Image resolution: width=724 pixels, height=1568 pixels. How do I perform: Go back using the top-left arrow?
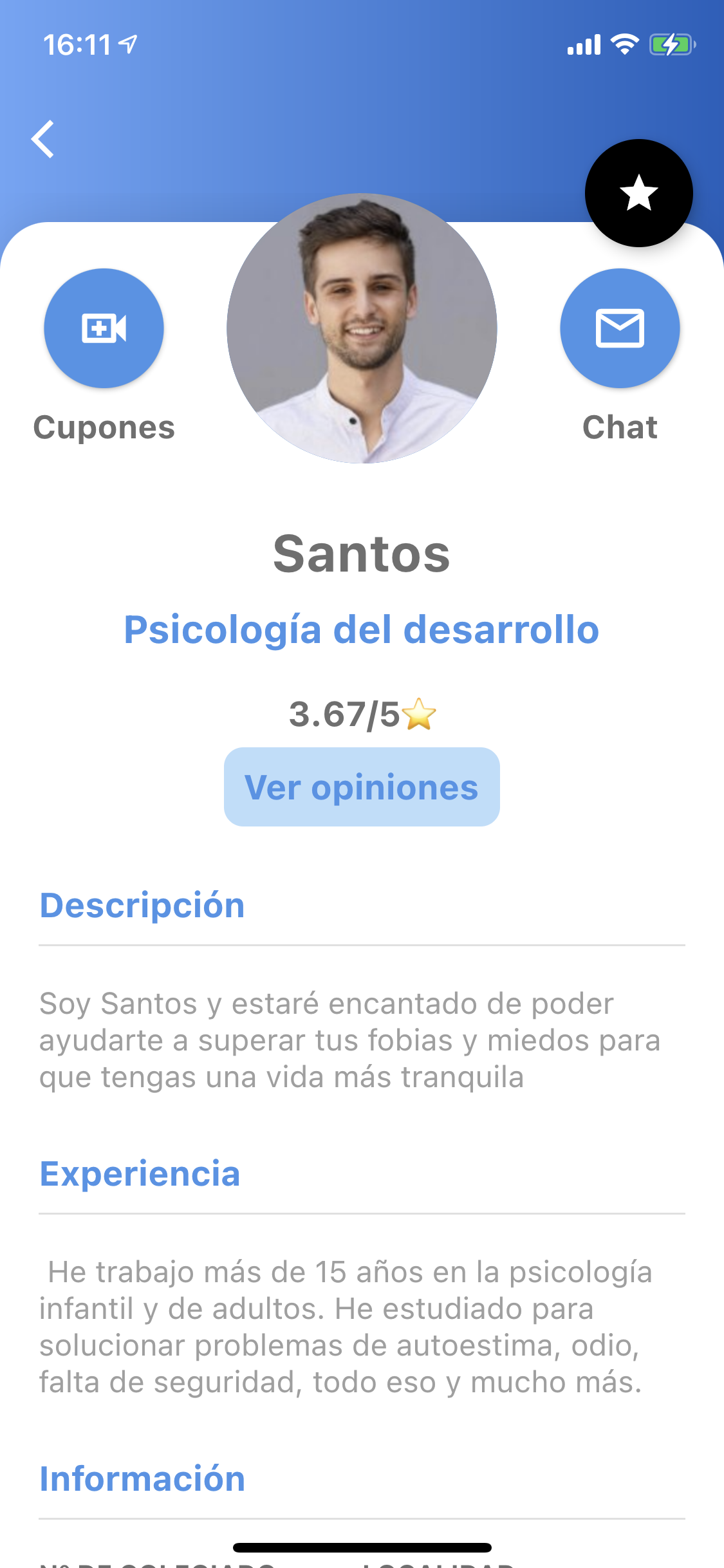point(44,139)
